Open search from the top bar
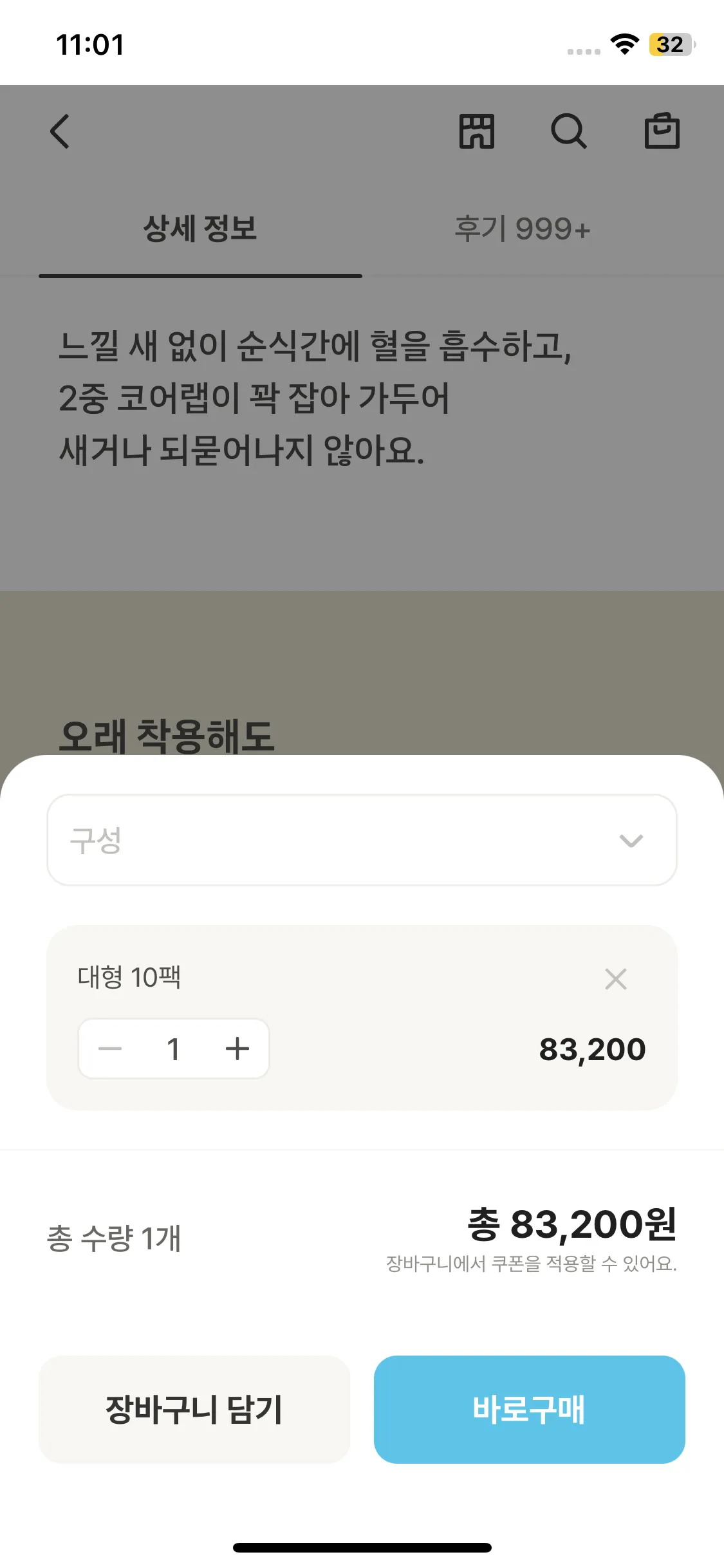The width and height of the screenshot is (724, 1568). click(569, 132)
